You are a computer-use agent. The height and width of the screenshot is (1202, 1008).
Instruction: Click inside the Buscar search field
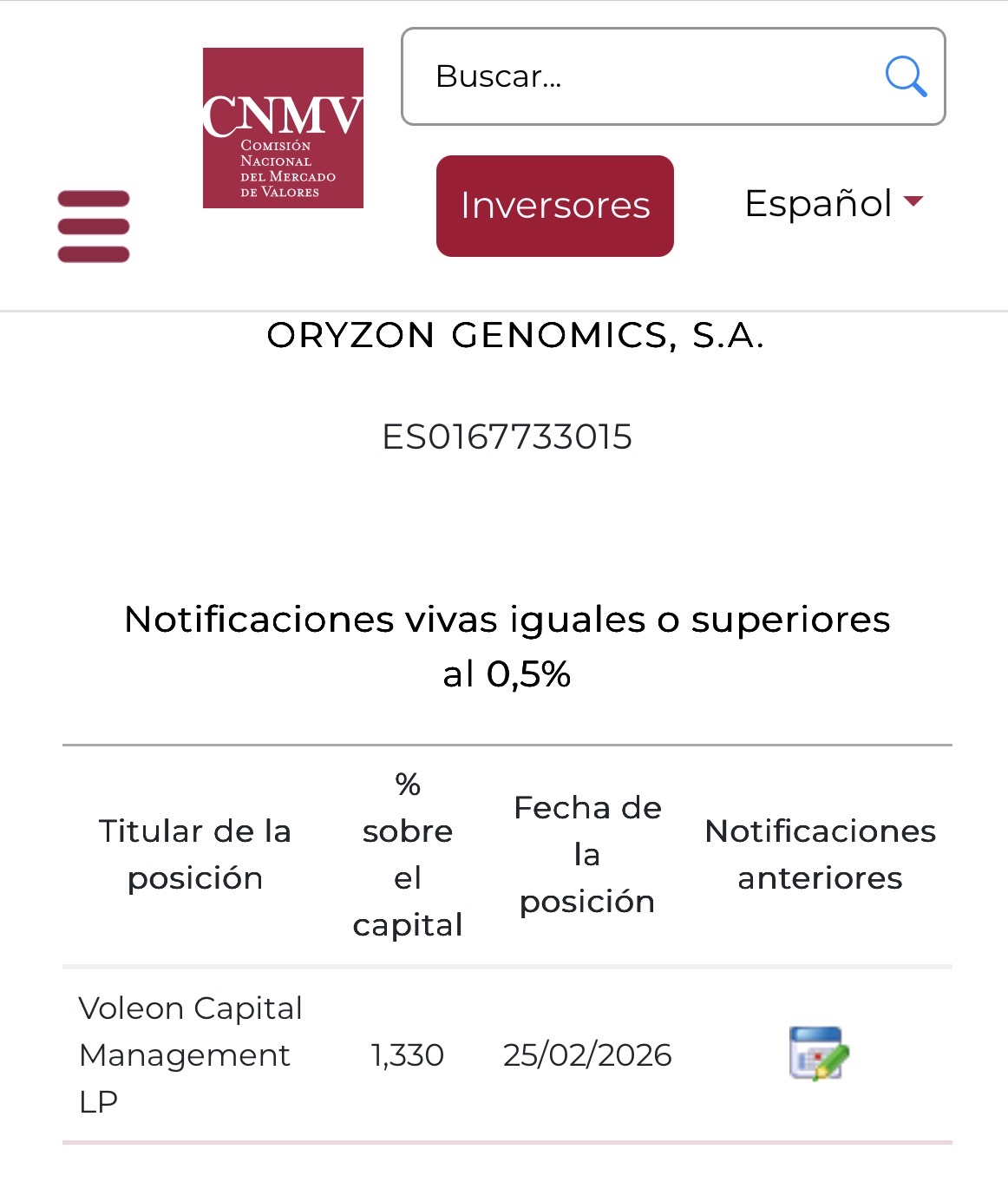coord(607,77)
